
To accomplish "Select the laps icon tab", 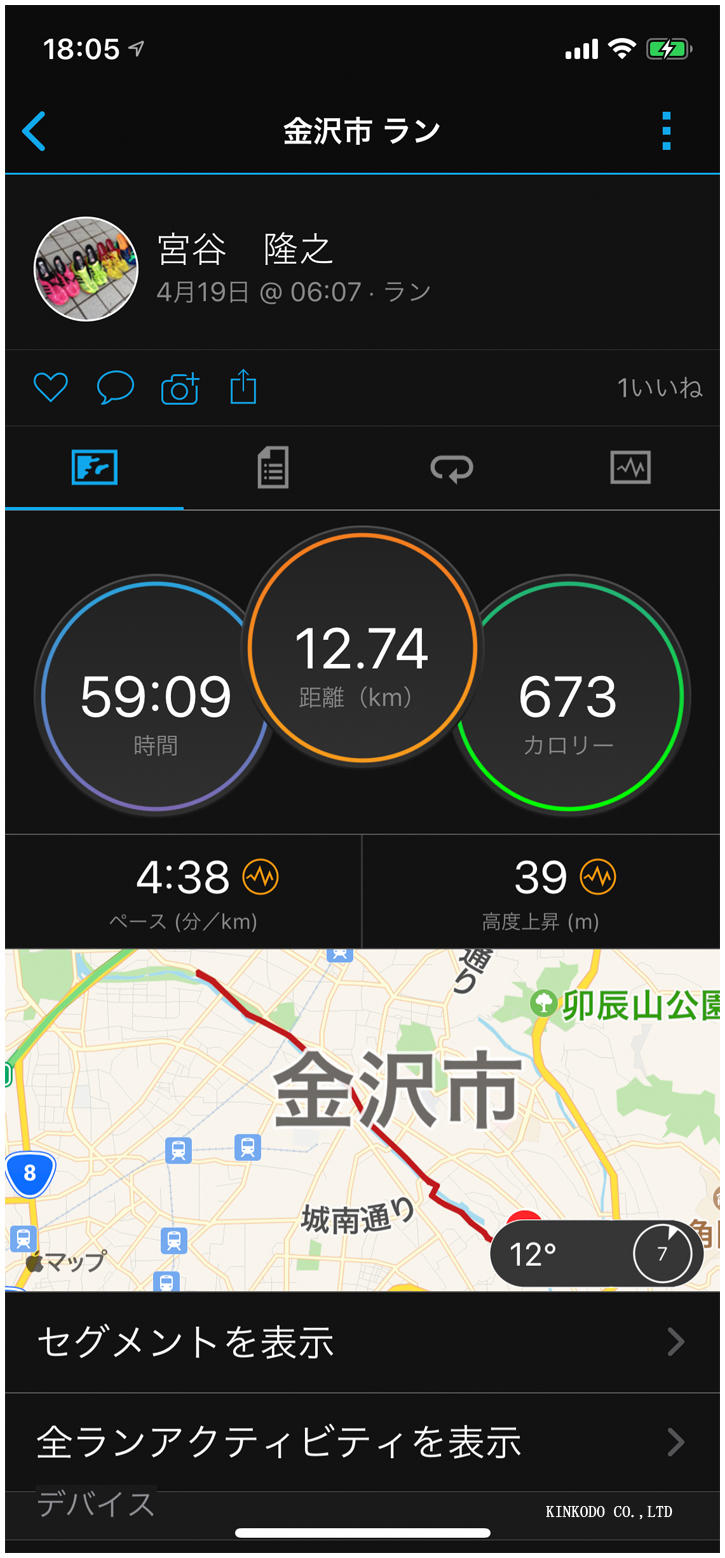I will click(452, 467).
